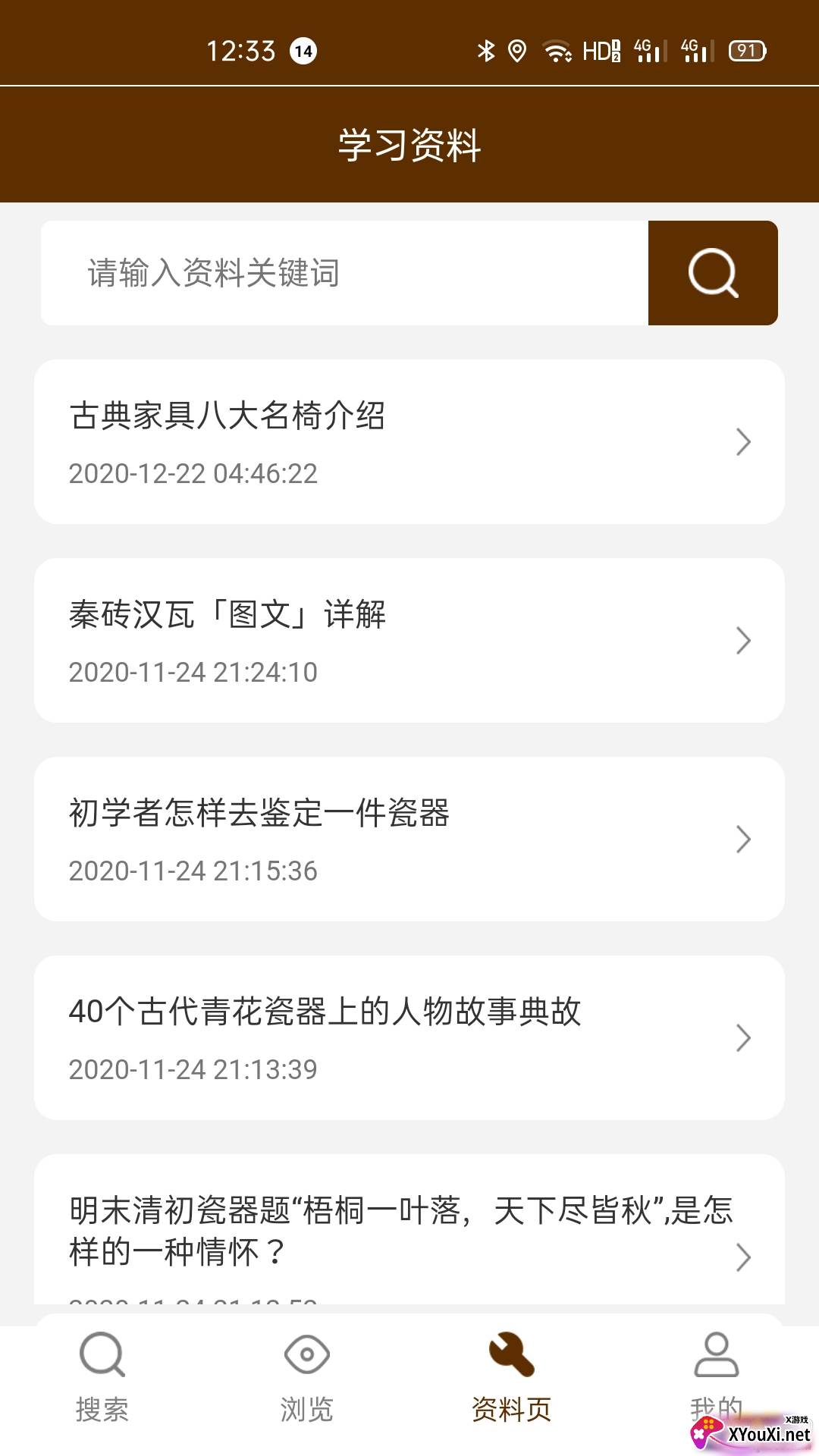Open 初学者怎样去鉴定一件瓷器 article

pos(409,839)
